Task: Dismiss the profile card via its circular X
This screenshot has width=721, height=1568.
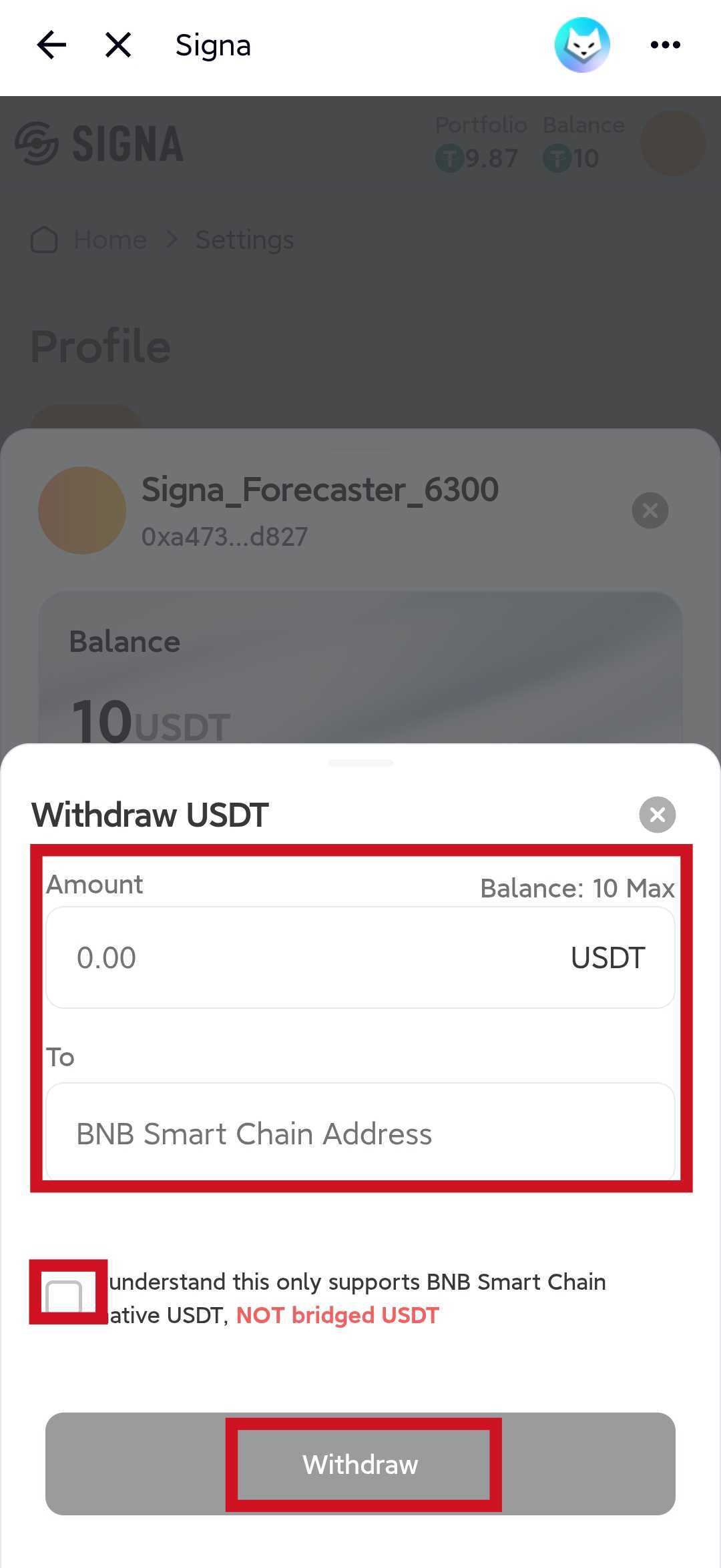Action: (649, 510)
